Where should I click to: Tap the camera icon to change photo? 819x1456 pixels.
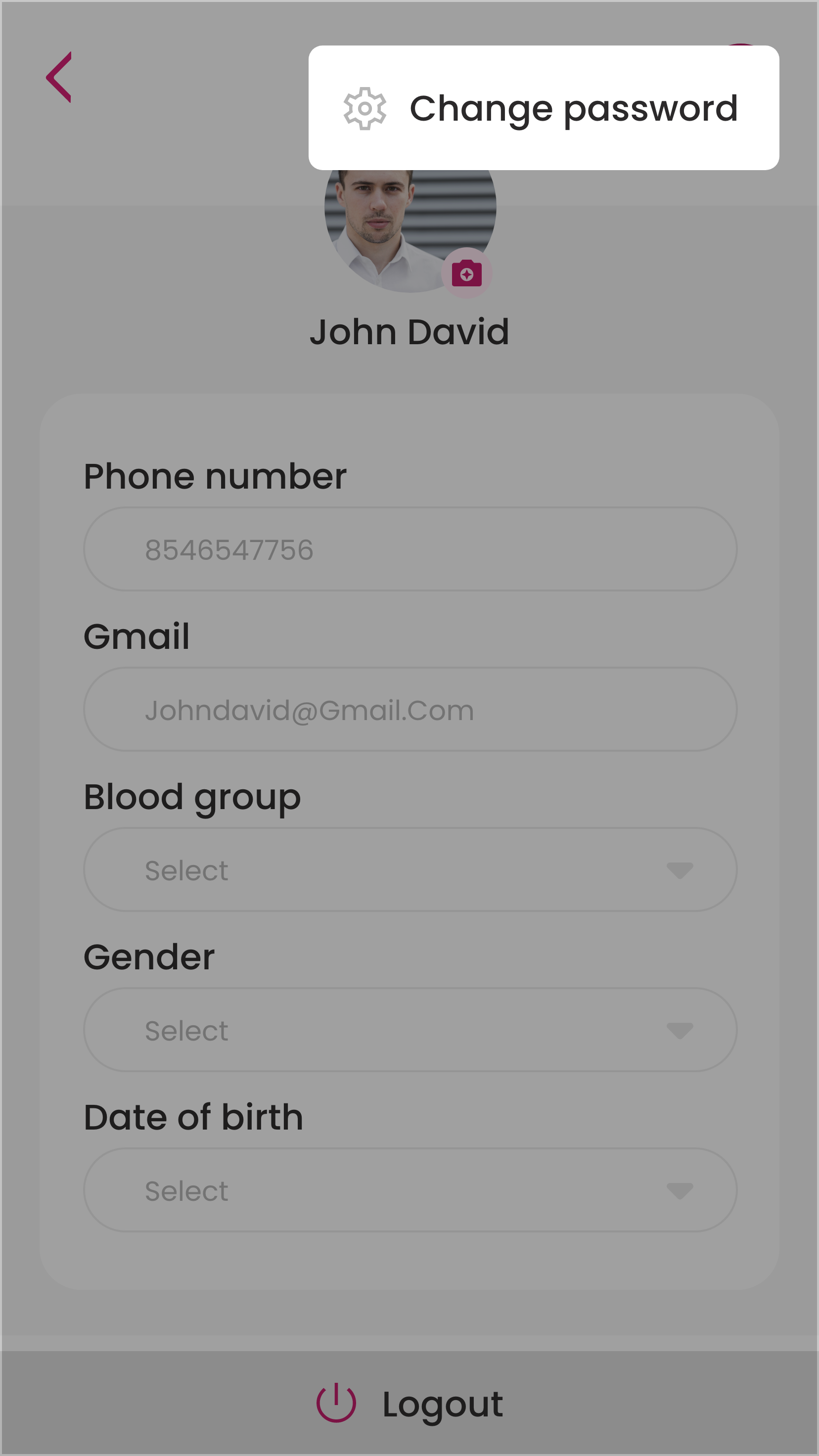click(466, 273)
